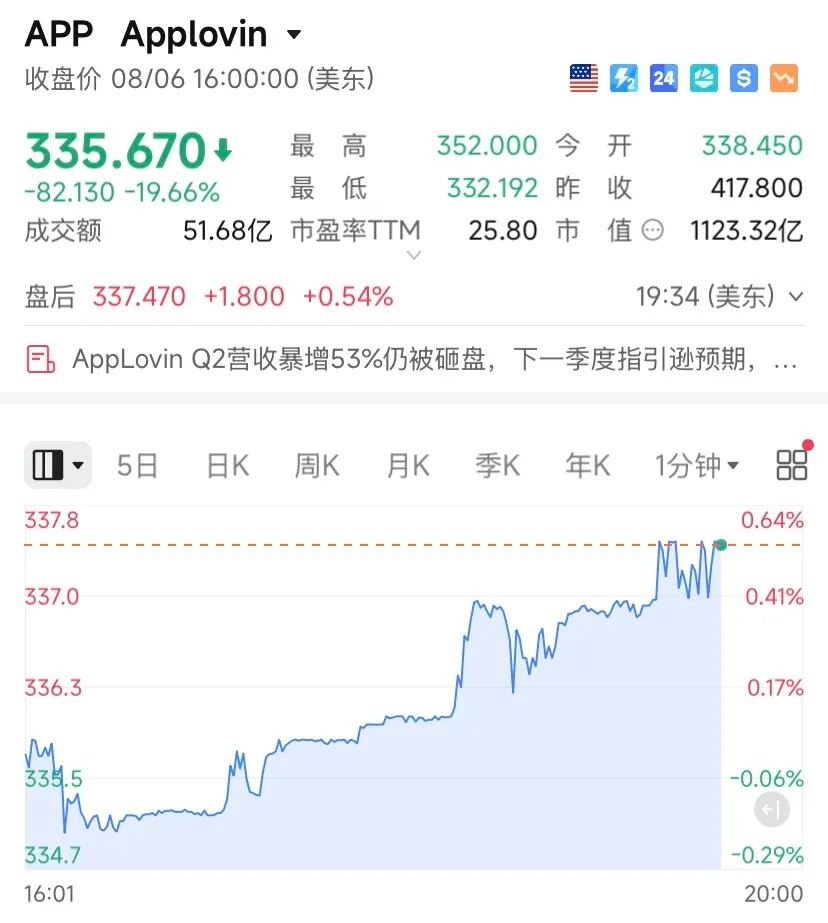Open the chart type selector dropdown
The image size is (828, 923).
58,465
